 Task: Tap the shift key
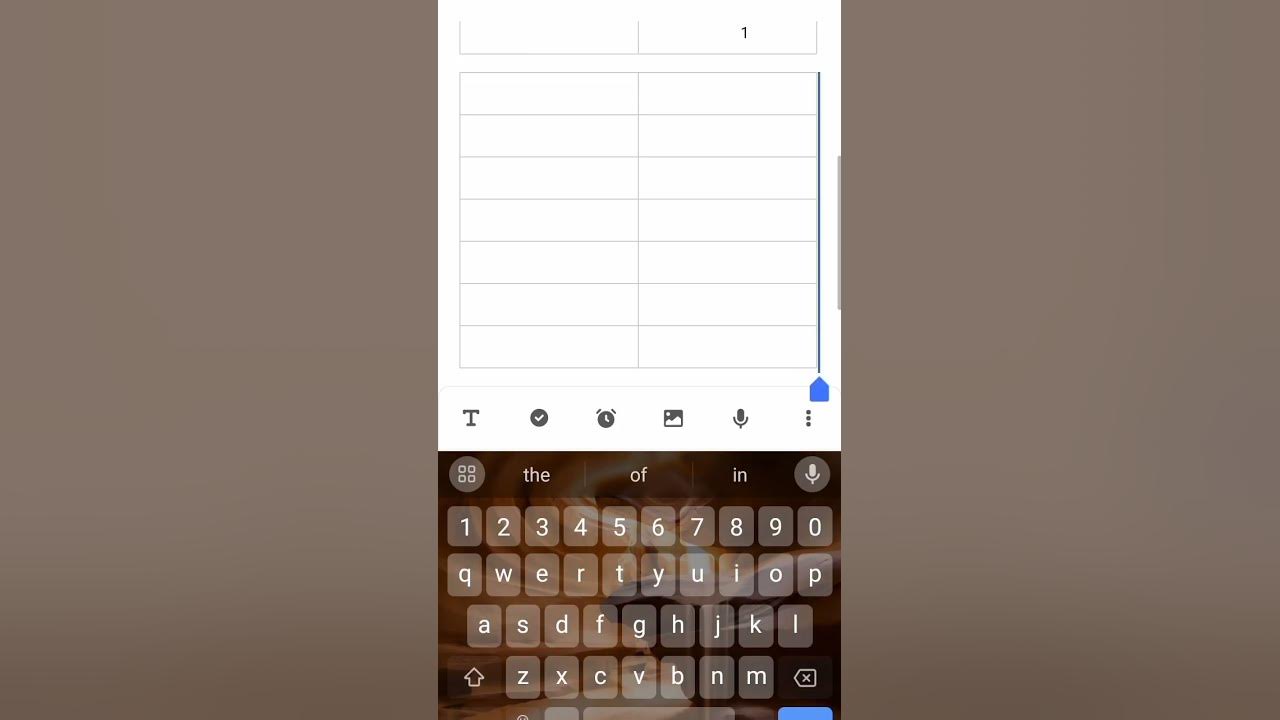click(x=474, y=677)
